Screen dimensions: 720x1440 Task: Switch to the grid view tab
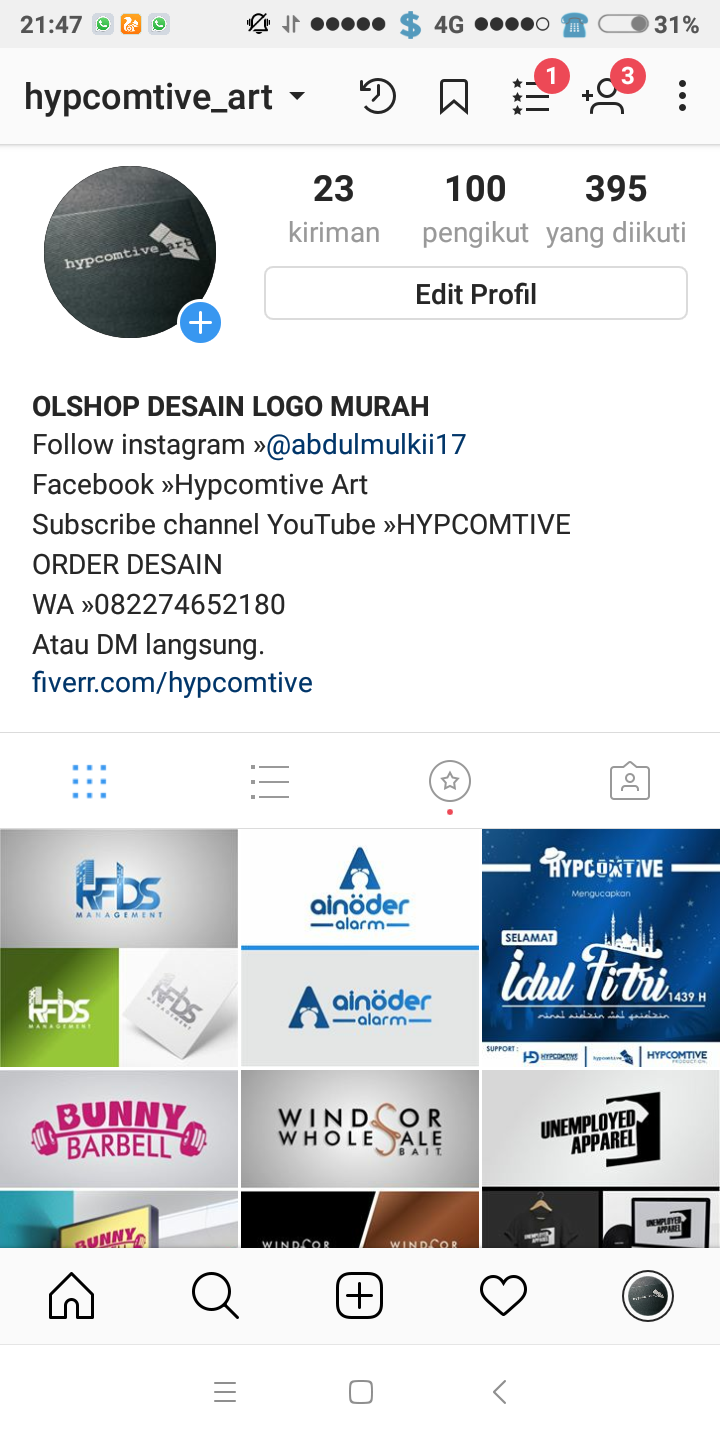[x=90, y=782]
